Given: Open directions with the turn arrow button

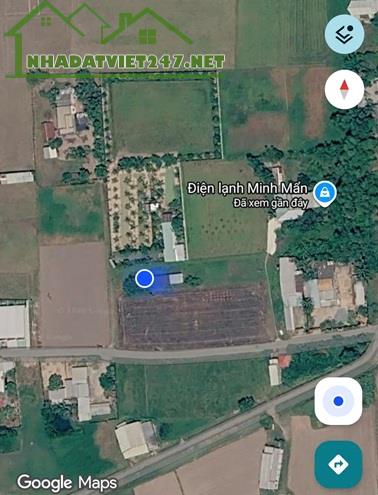Looking at the screenshot, I should coord(338,464).
